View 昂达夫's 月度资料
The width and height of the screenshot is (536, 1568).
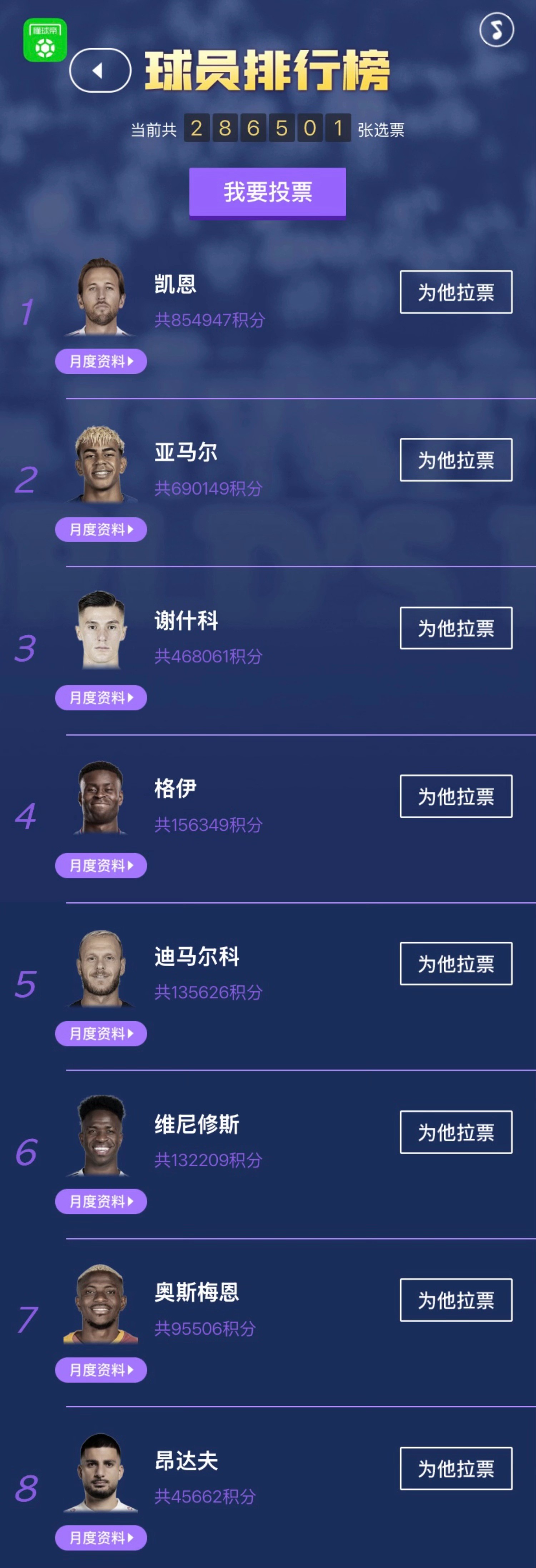pyautogui.click(x=101, y=1538)
